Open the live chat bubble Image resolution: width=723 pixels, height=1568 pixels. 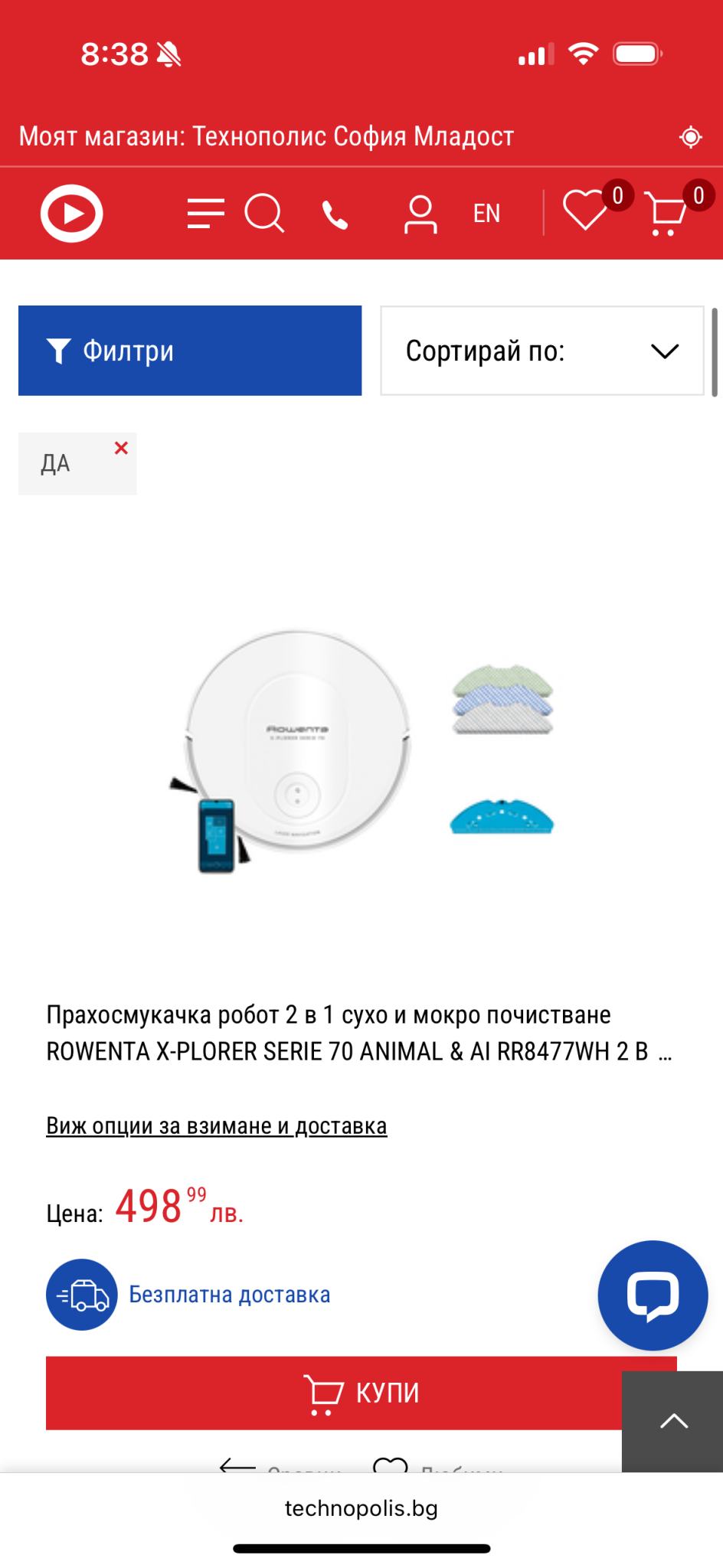coord(653,1295)
